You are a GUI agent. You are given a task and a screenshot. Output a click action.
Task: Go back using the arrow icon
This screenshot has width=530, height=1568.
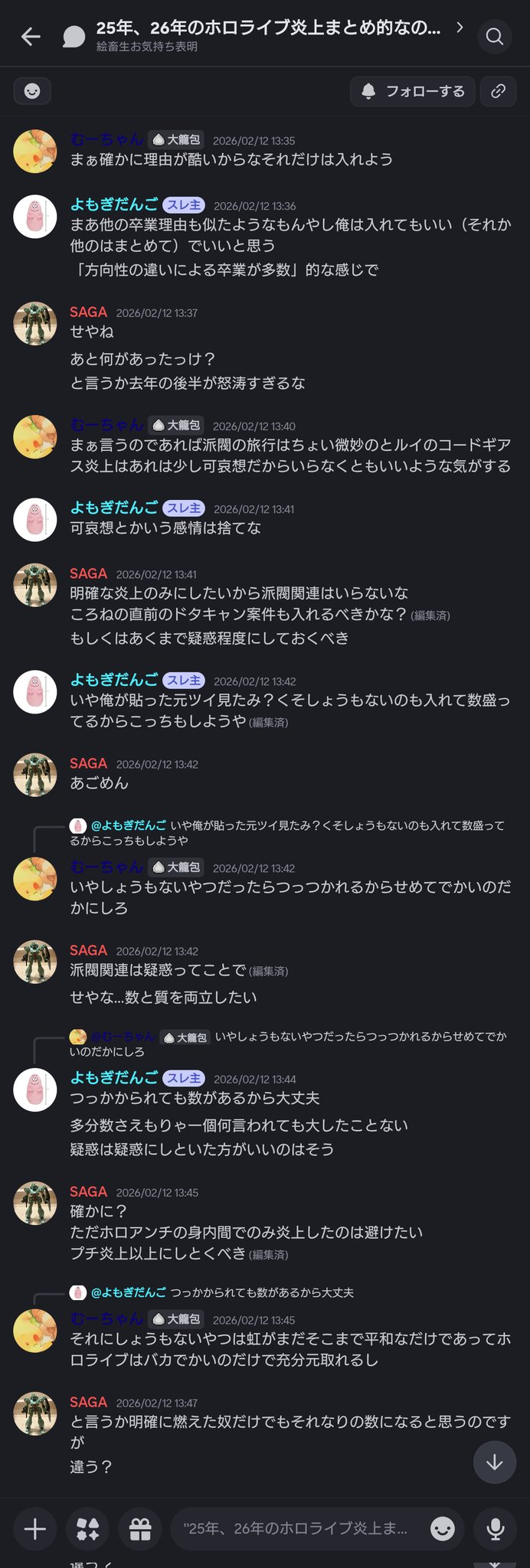pyautogui.click(x=31, y=36)
